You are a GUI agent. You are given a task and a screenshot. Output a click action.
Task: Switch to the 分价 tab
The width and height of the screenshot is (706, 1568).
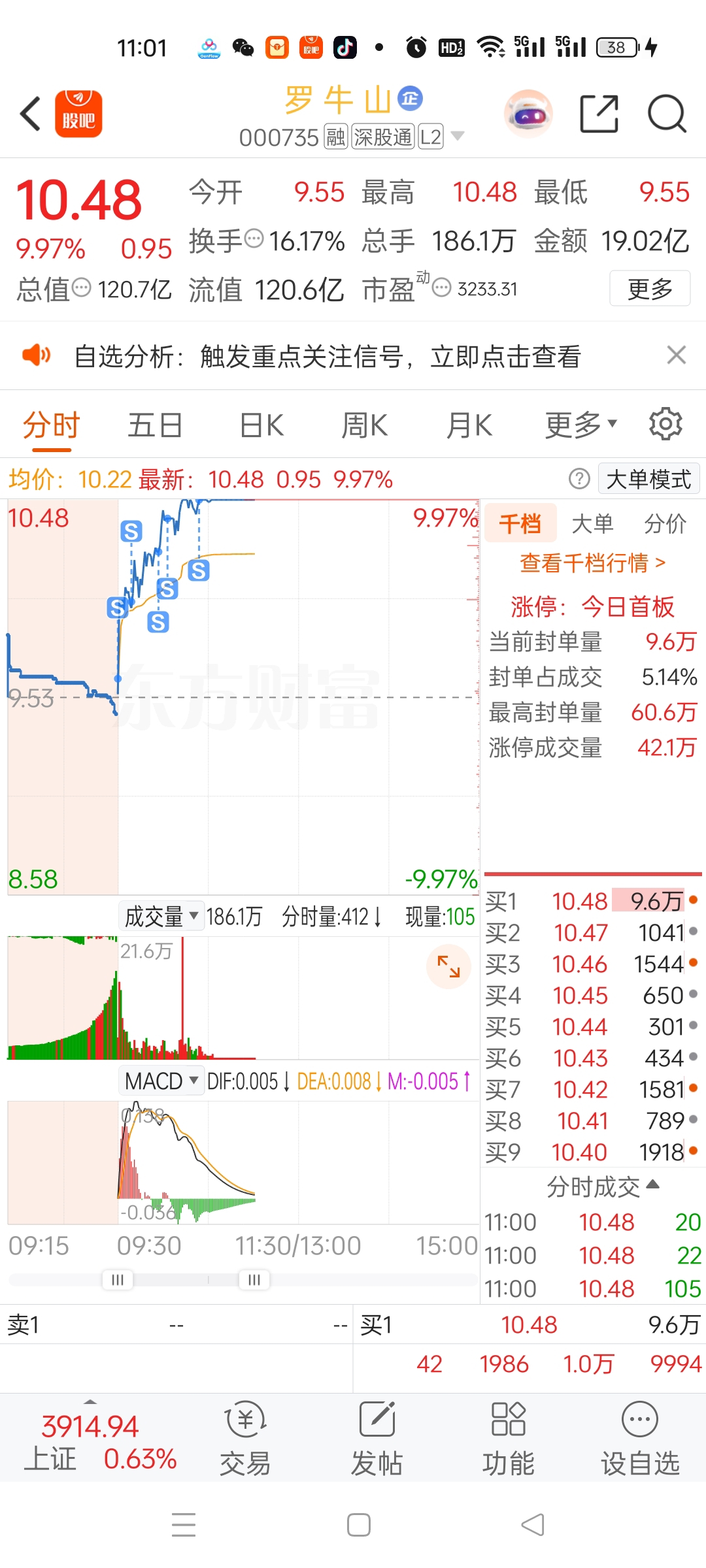point(665,523)
